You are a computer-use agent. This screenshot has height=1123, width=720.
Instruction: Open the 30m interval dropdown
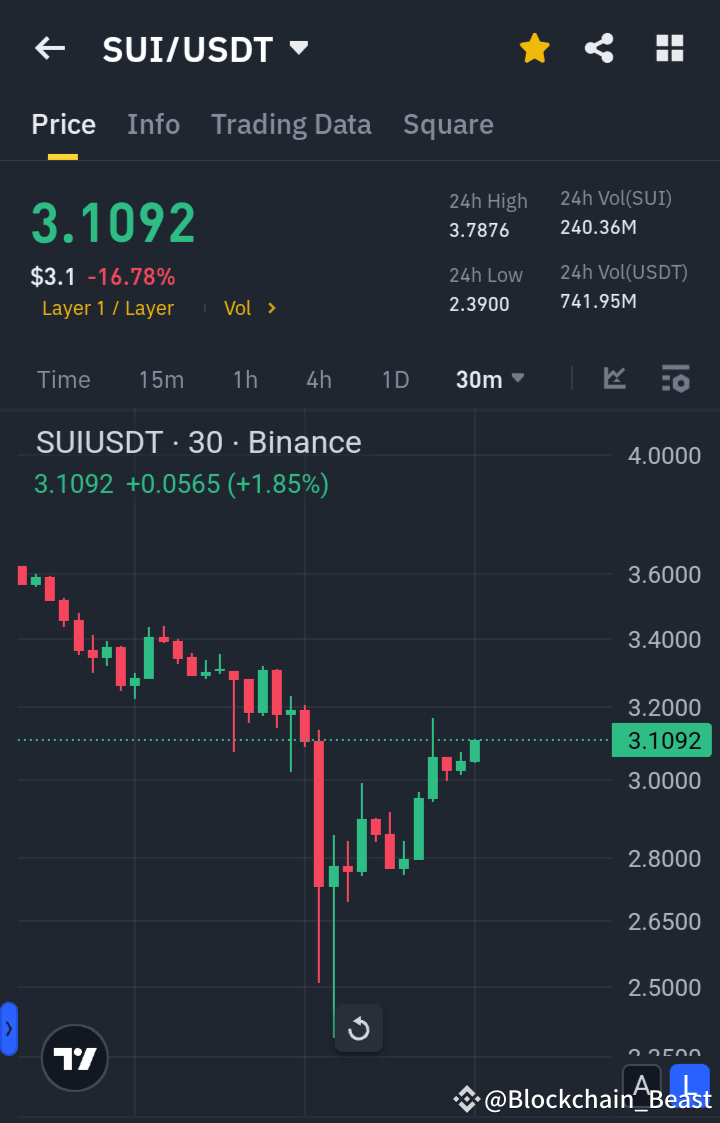(490, 379)
